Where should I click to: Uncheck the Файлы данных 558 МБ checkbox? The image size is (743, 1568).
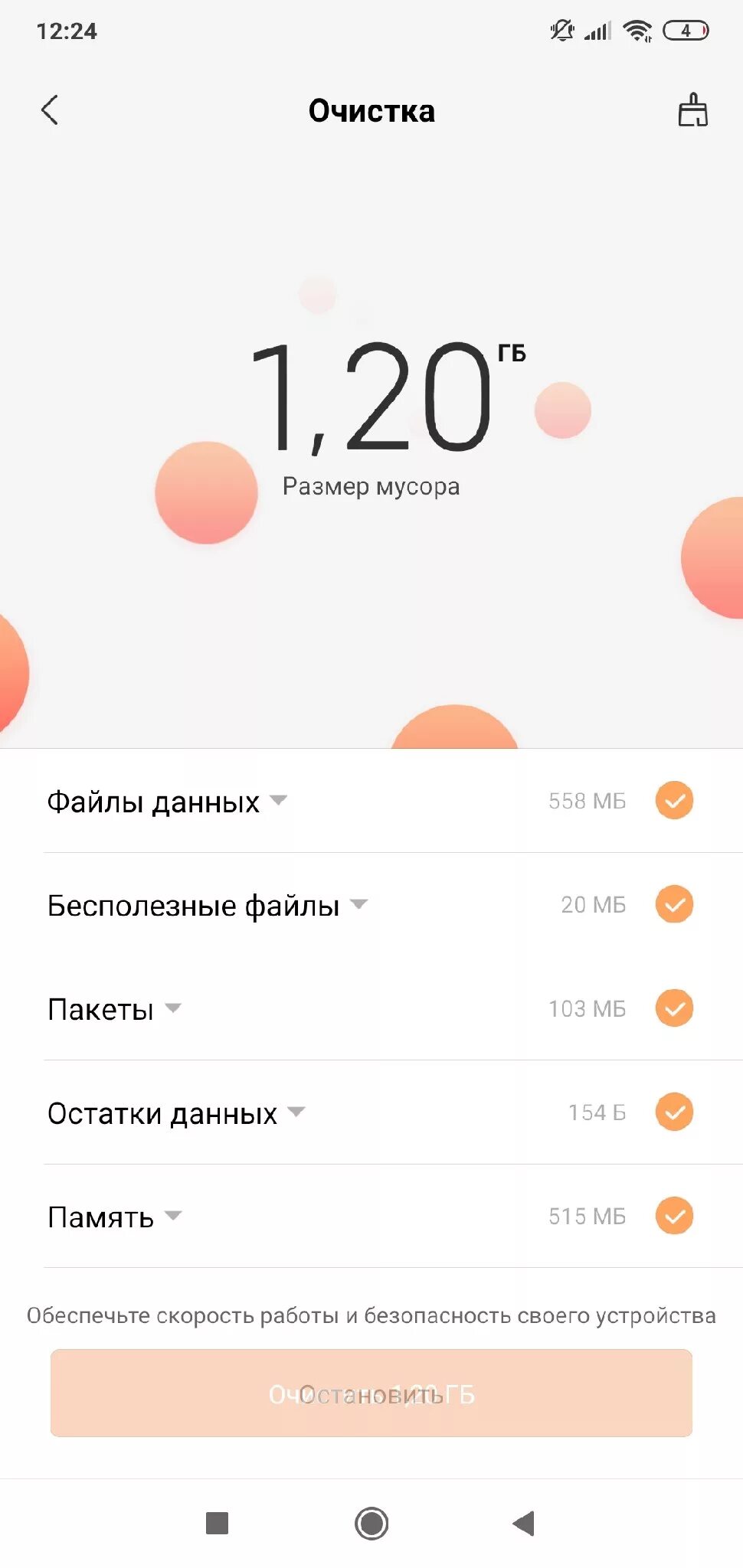[x=674, y=801]
